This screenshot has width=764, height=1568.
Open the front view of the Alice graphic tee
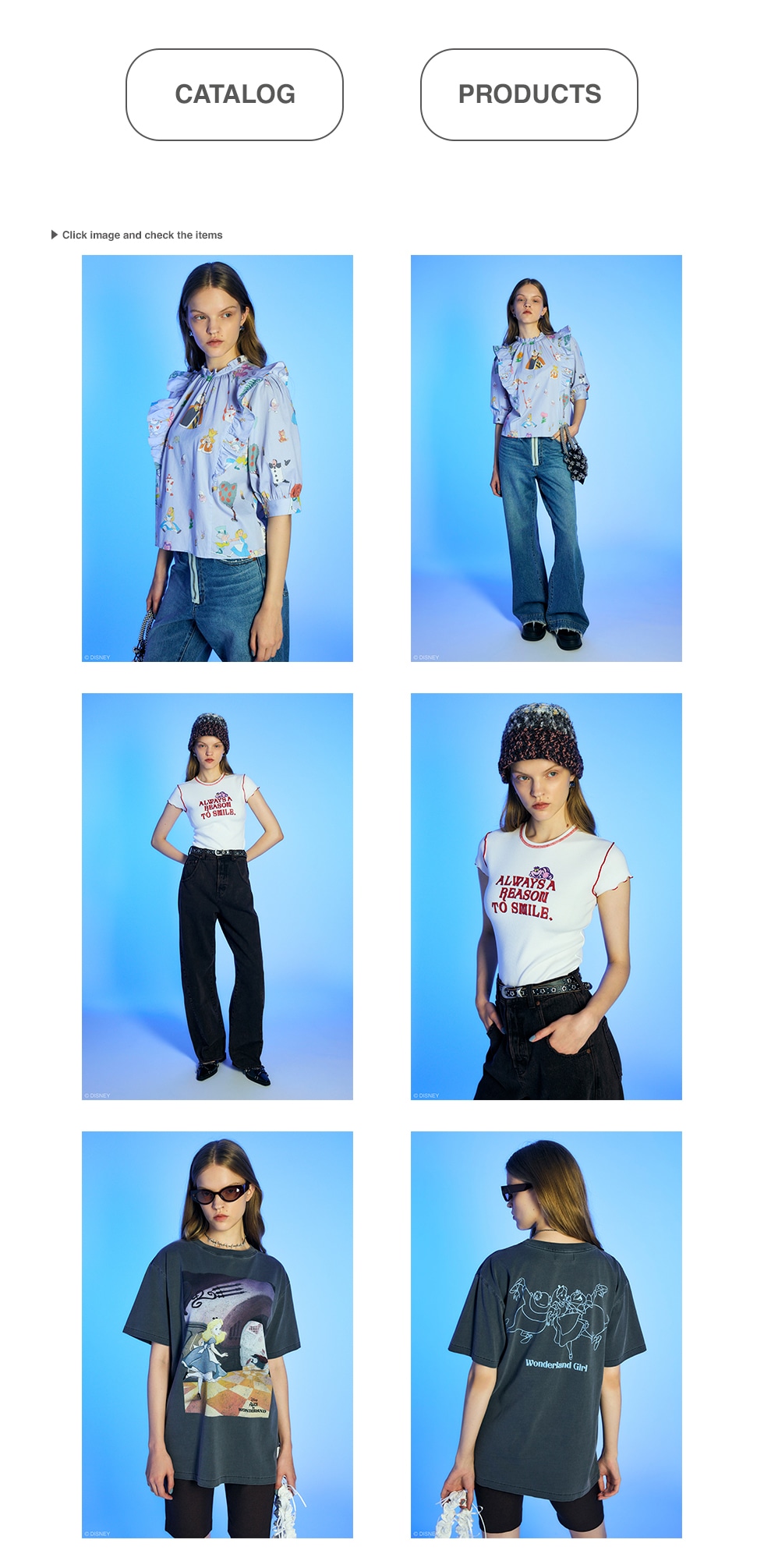pyautogui.click(x=218, y=1334)
